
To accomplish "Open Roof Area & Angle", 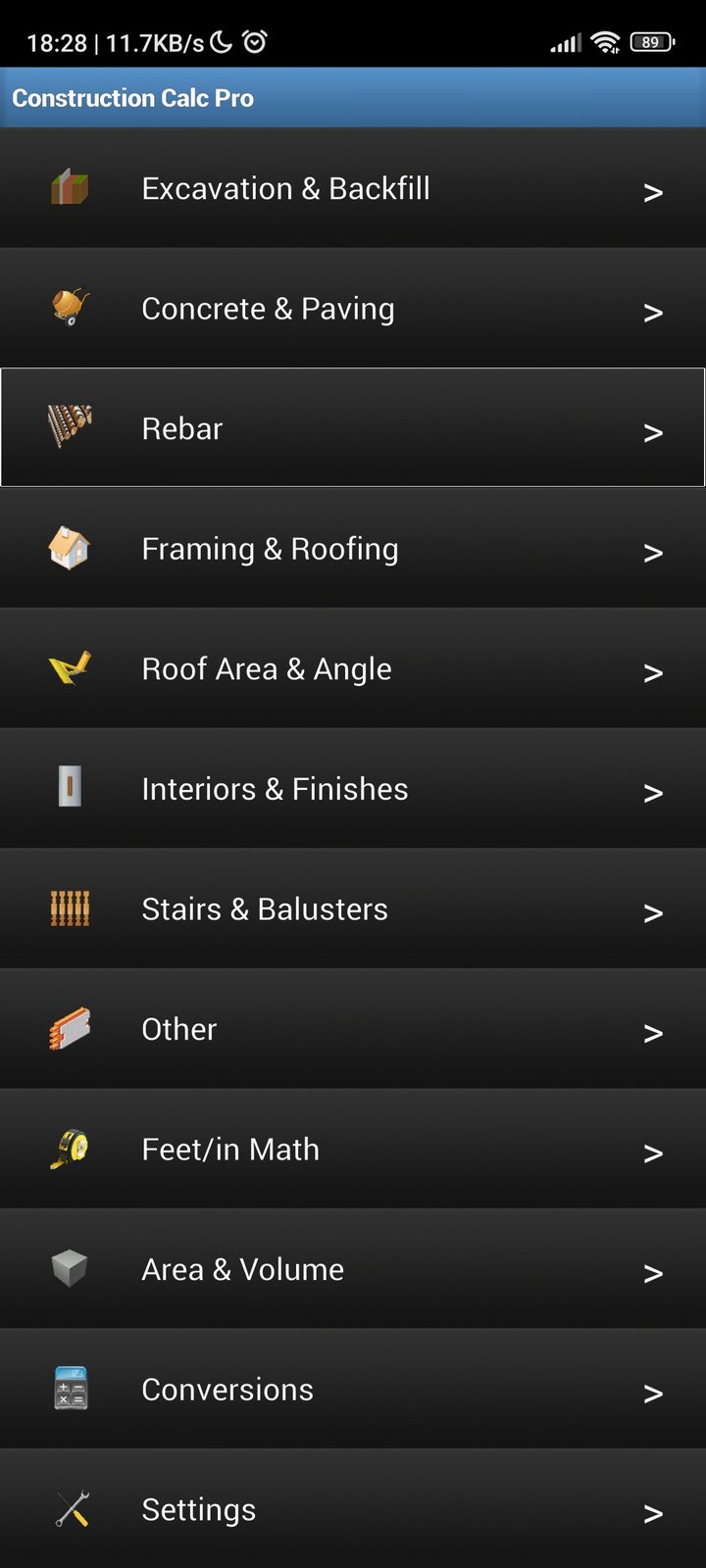I will [x=353, y=669].
